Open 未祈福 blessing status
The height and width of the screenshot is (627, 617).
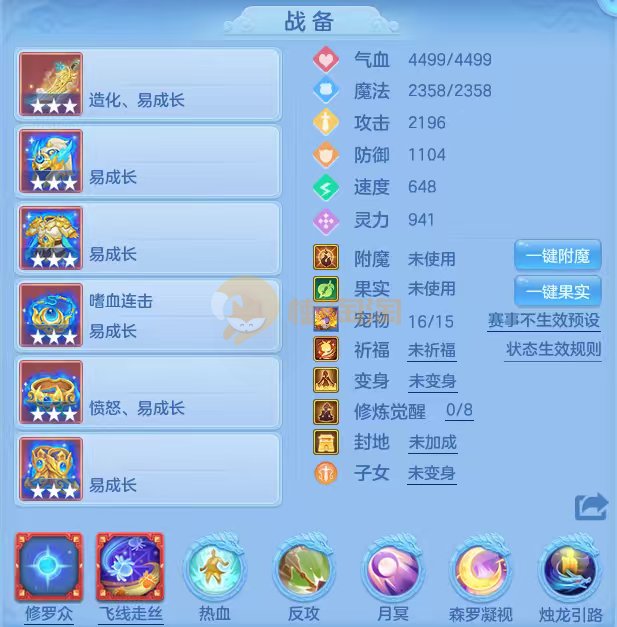[x=432, y=350]
